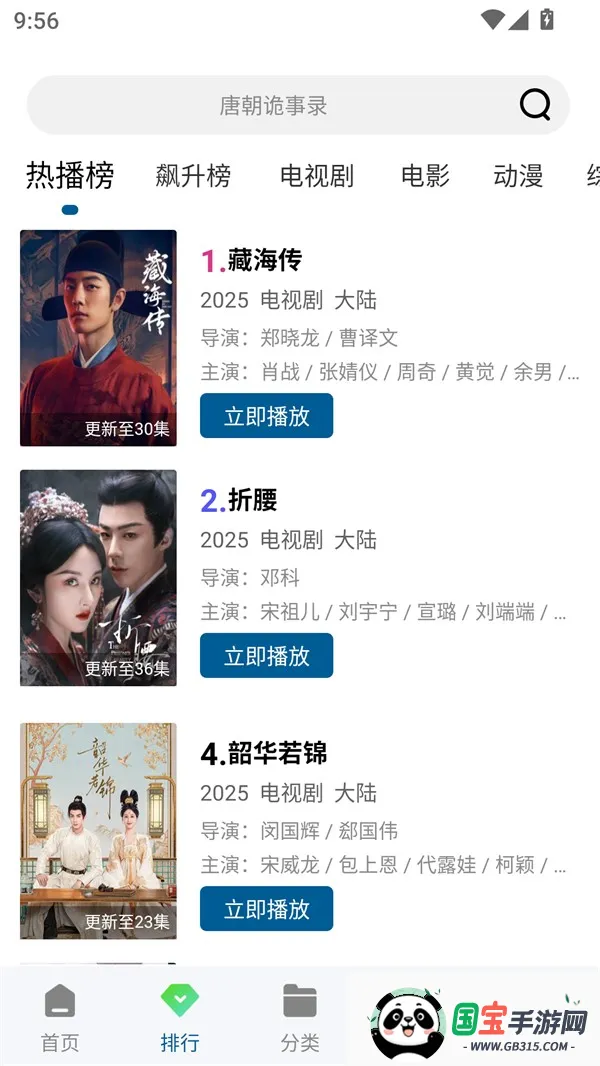Switch to the 电视剧 tab
The width and height of the screenshot is (600, 1066).
click(317, 177)
